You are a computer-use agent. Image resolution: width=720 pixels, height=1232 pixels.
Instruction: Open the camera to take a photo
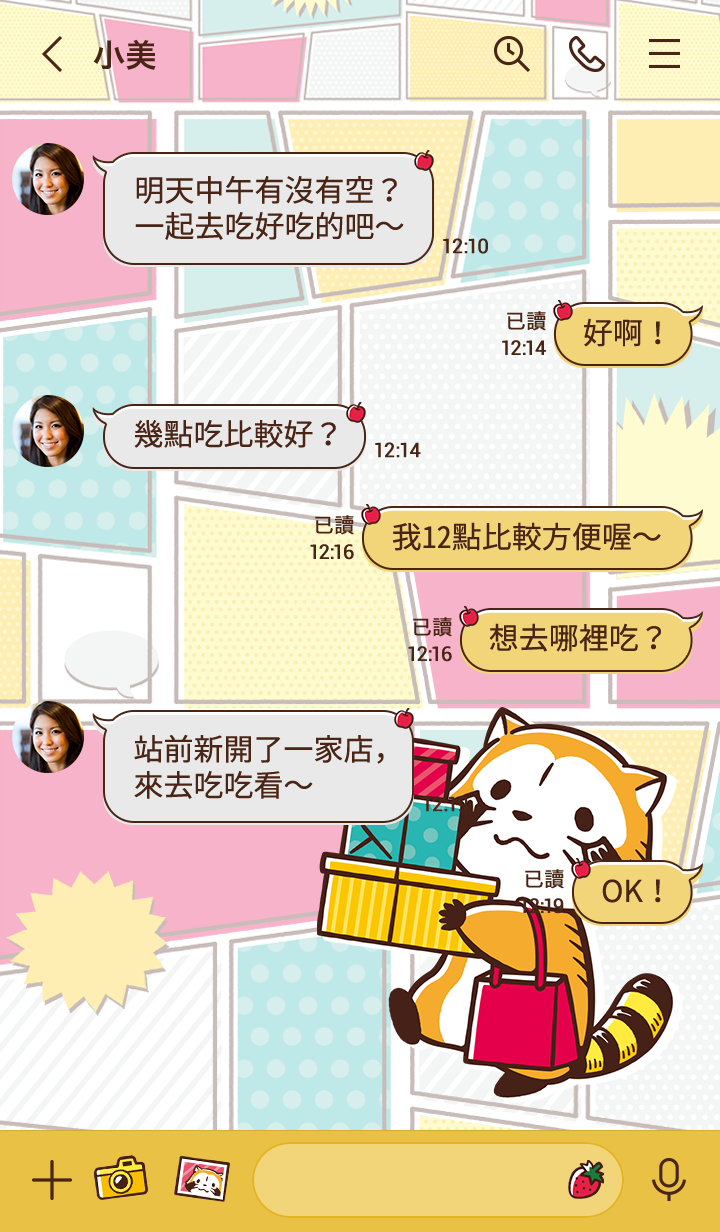(x=121, y=1179)
